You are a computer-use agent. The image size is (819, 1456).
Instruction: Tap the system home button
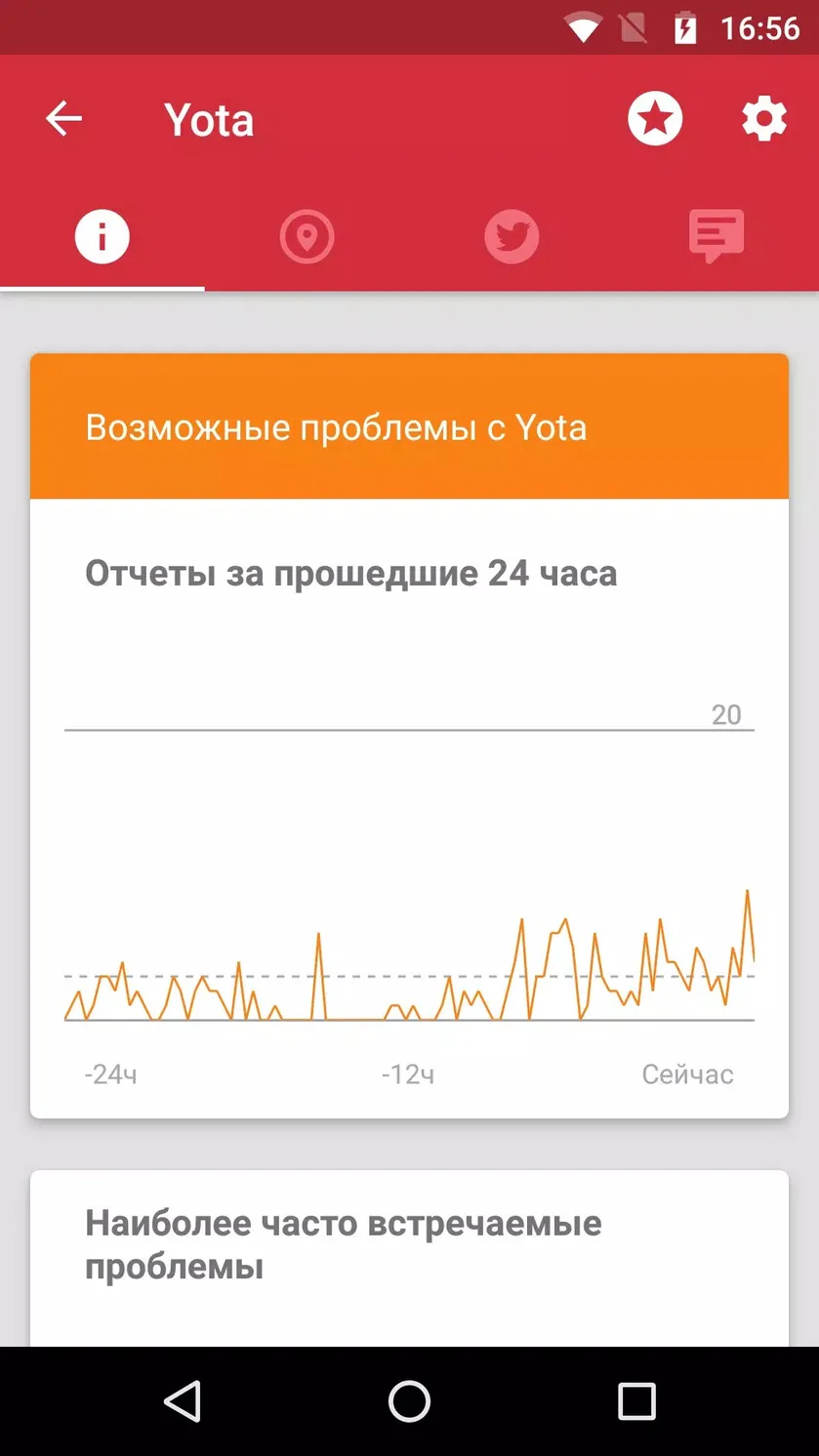[x=409, y=1401]
